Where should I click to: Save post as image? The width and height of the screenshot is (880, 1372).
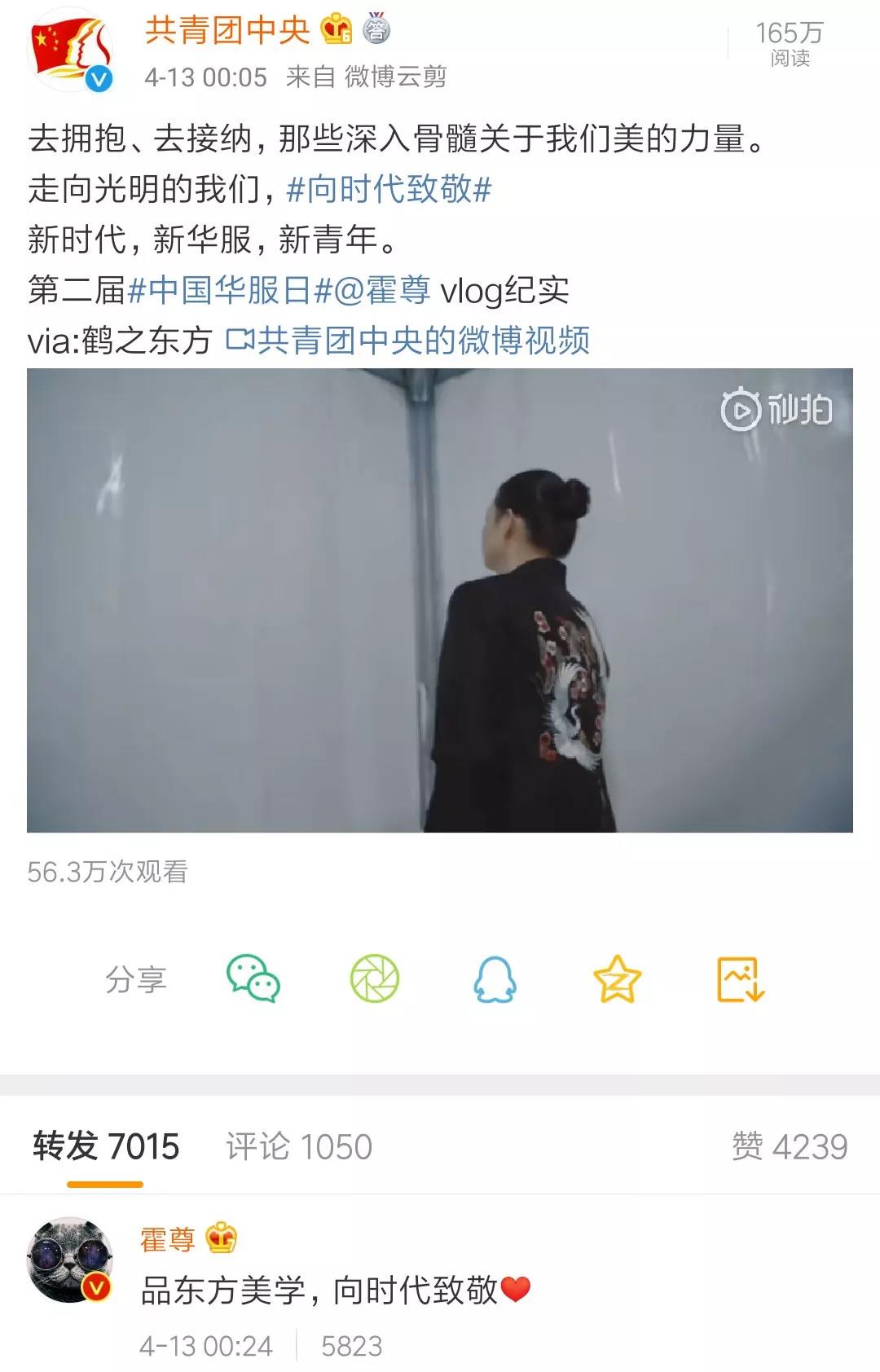tap(739, 978)
